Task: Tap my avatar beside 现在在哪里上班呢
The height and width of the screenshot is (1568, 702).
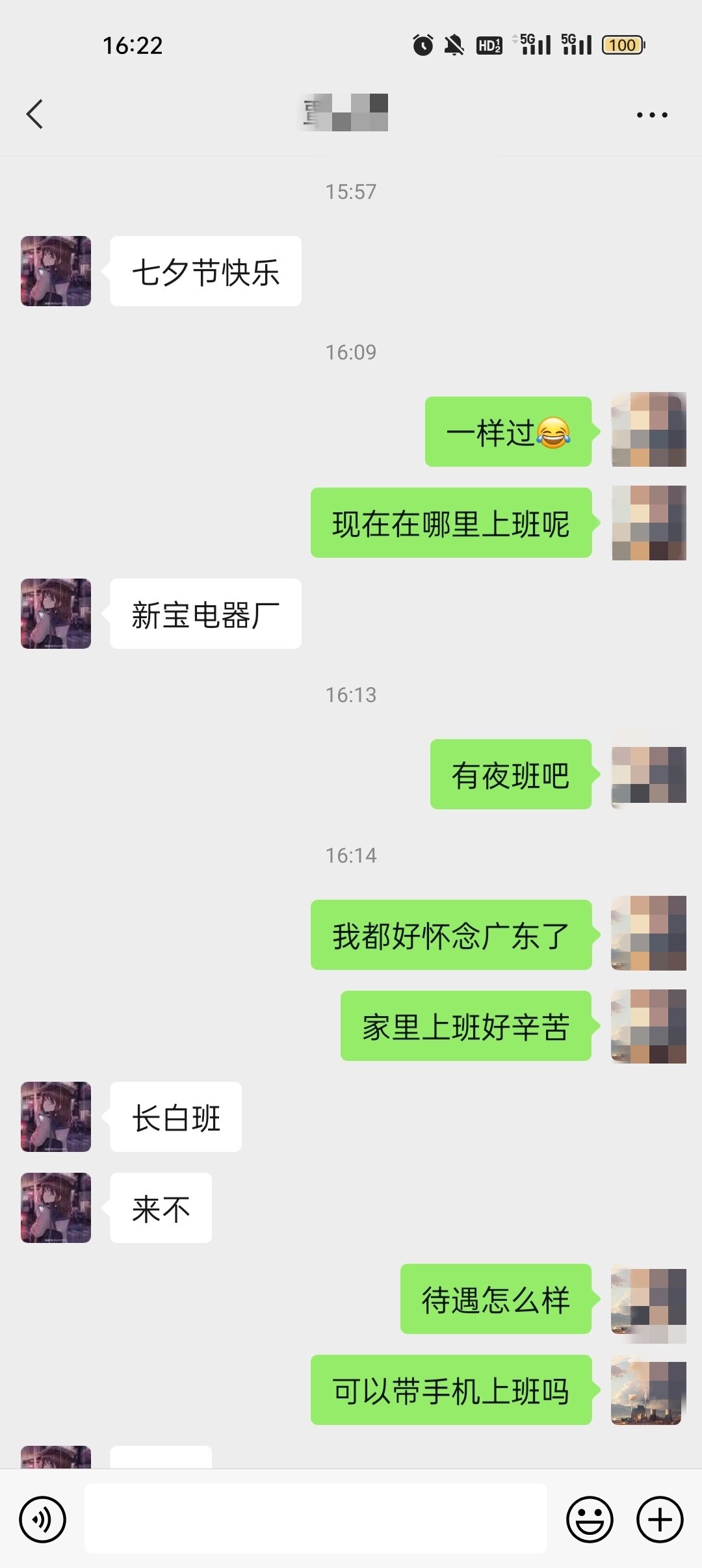Action: [648, 523]
